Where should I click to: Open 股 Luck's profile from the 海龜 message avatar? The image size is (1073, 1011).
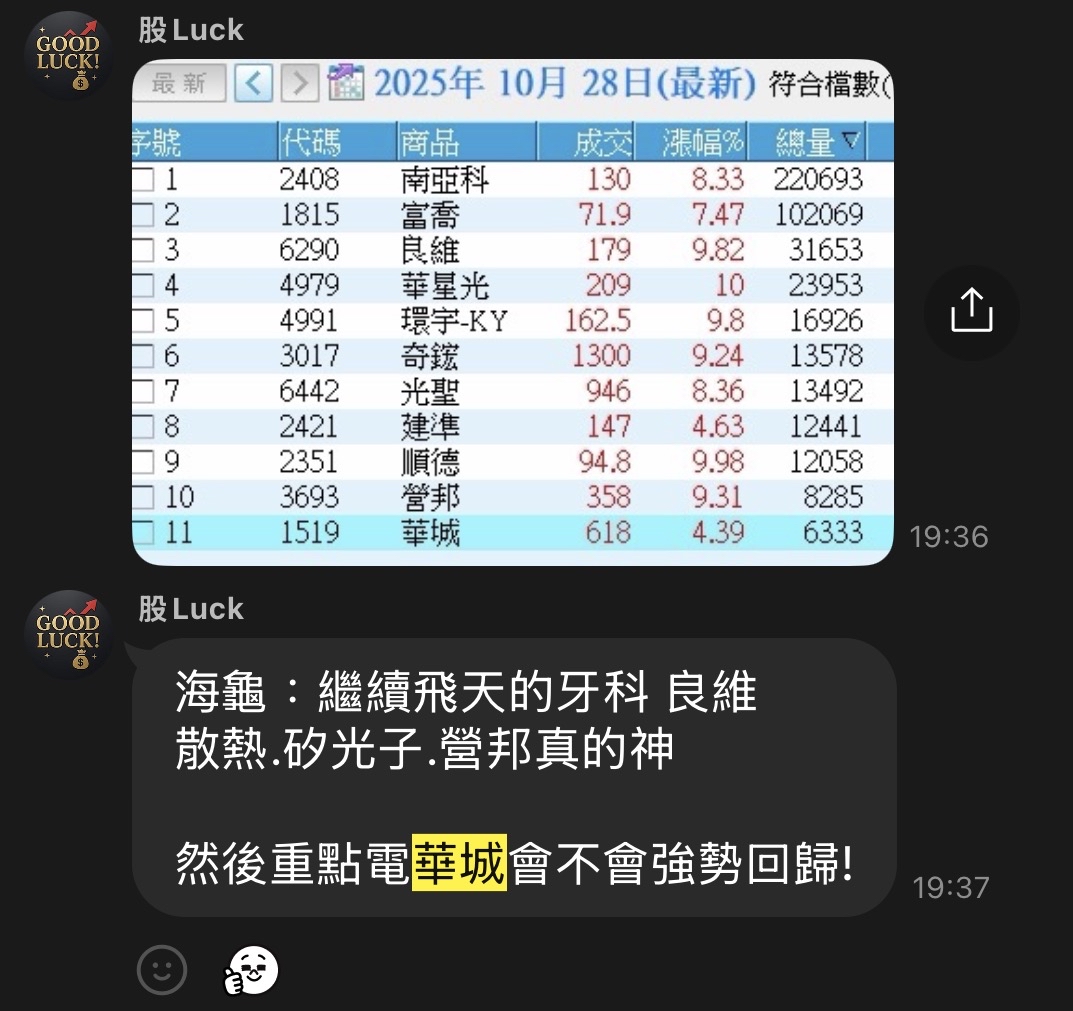pos(68,634)
